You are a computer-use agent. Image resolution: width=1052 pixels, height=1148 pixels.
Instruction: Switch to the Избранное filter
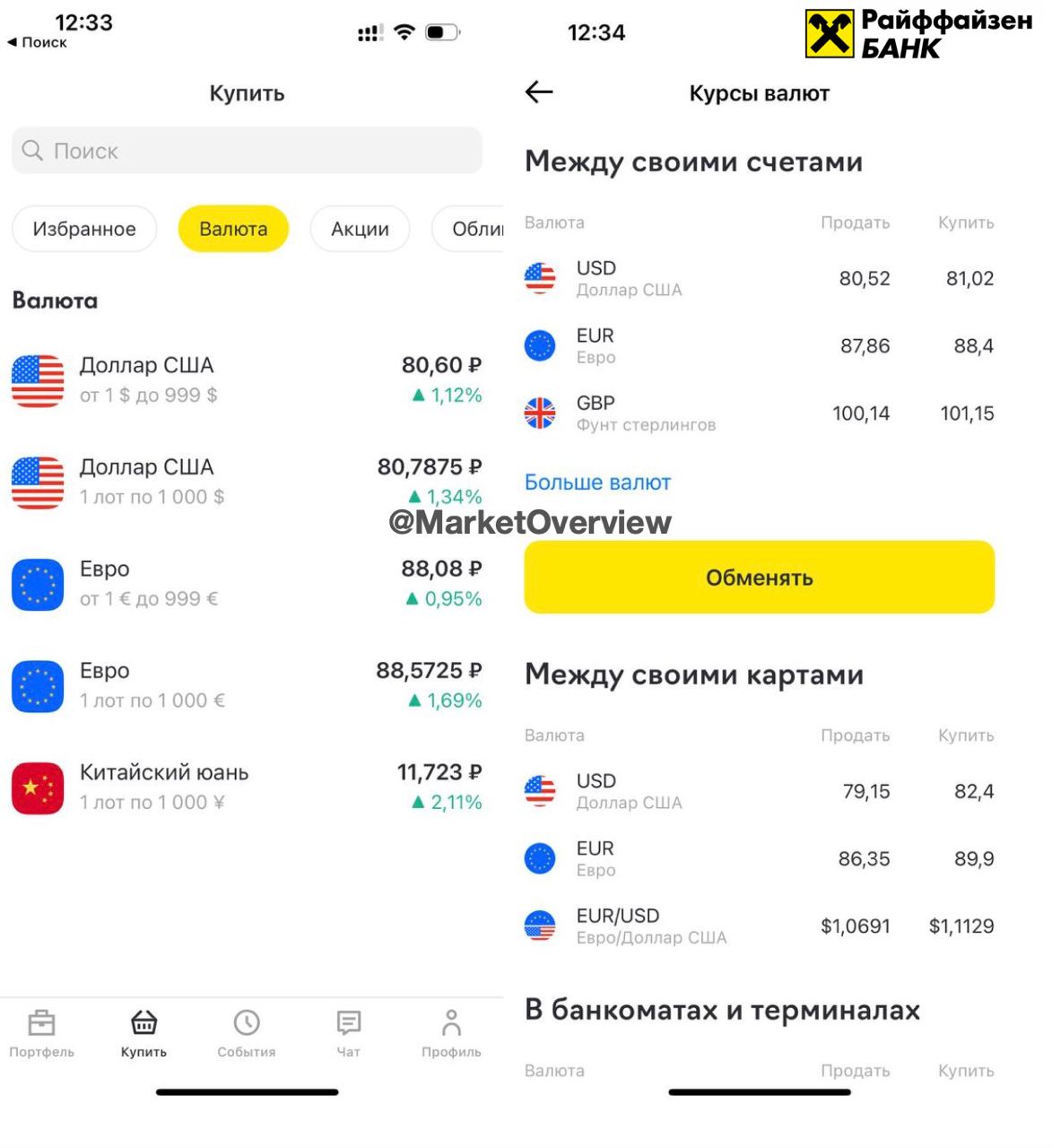coord(83,229)
